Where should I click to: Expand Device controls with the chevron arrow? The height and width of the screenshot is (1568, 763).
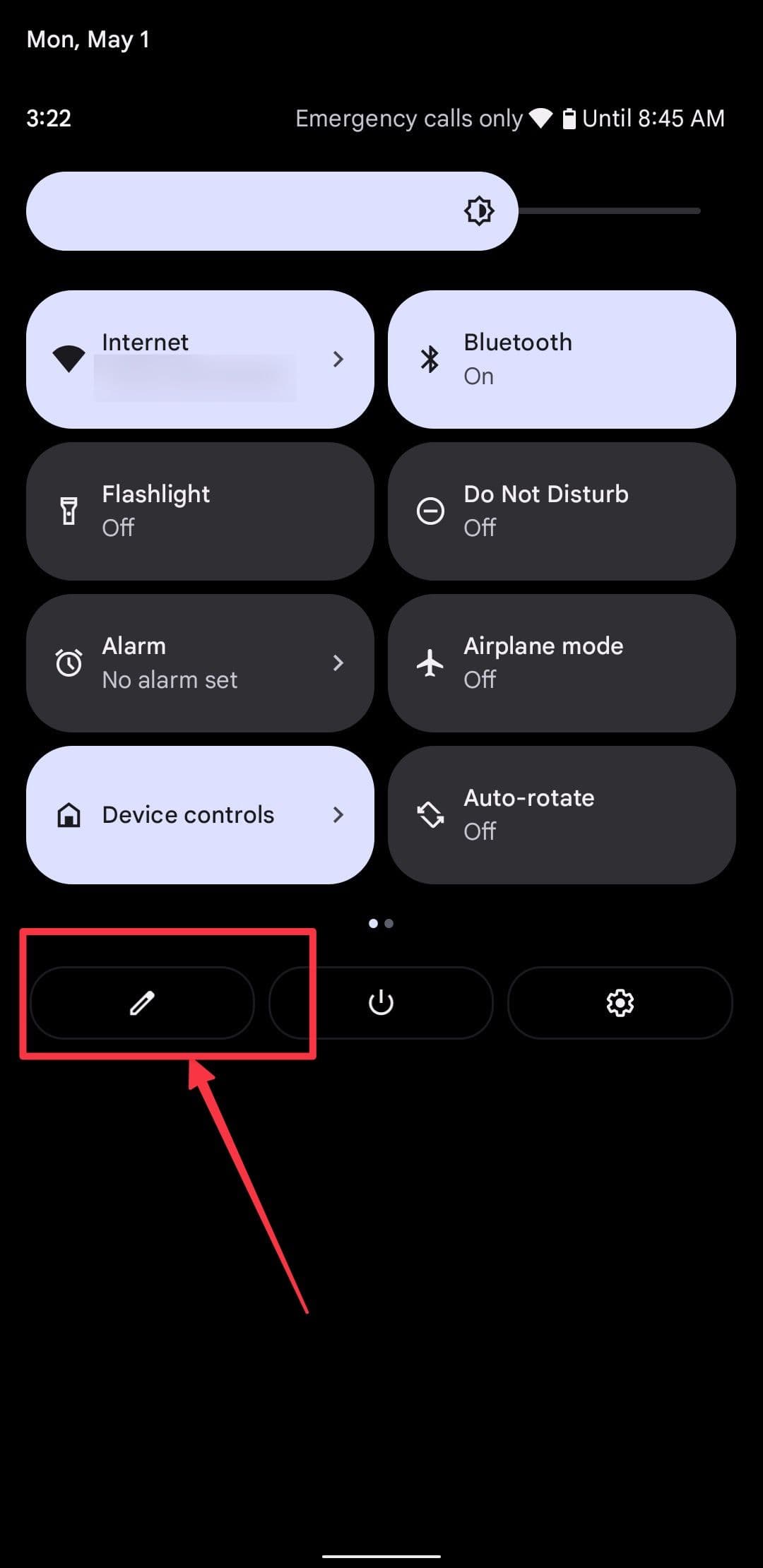click(x=339, y=814)
